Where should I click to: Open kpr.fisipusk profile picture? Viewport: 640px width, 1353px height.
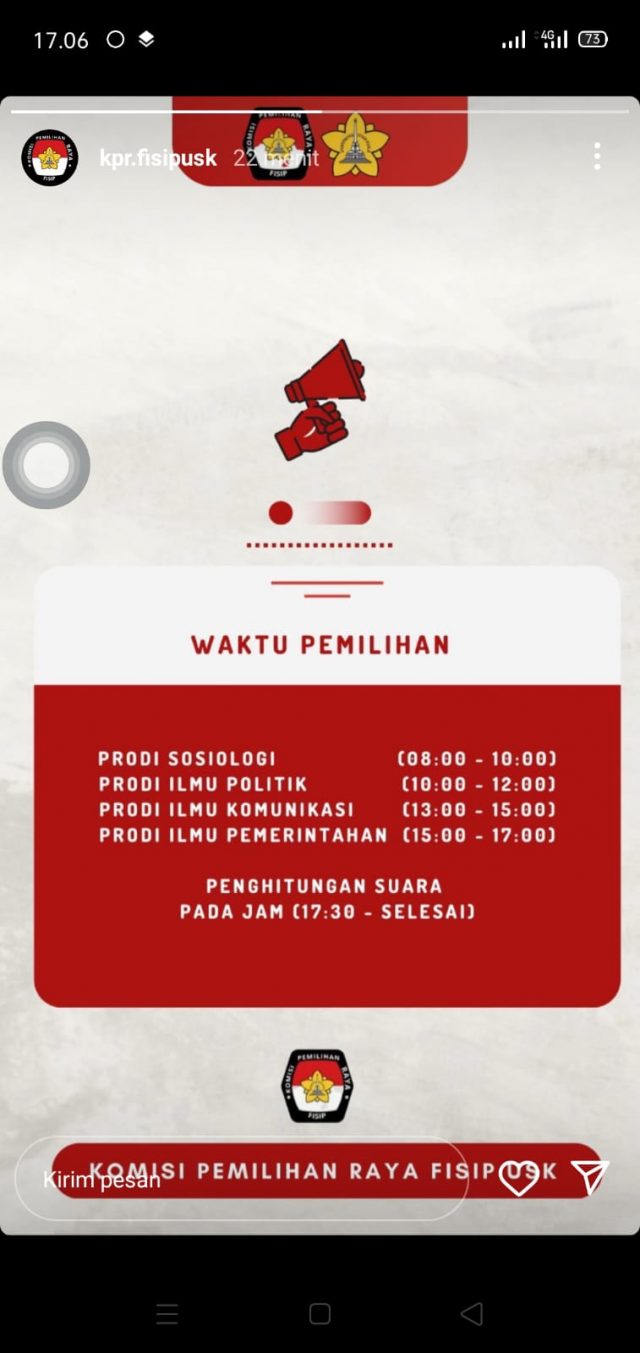tap(50, 158)
